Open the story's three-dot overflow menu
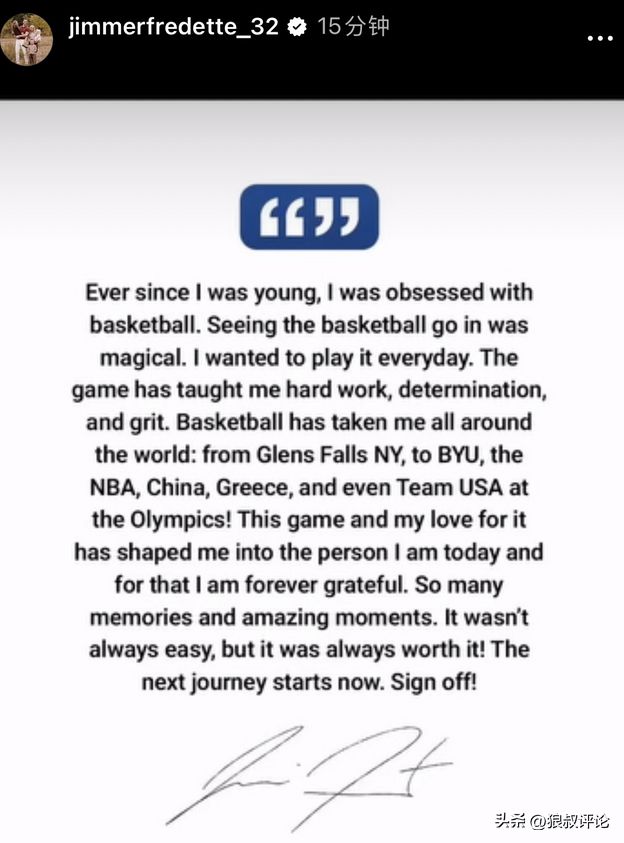The image size is (624, 843). 599,38
